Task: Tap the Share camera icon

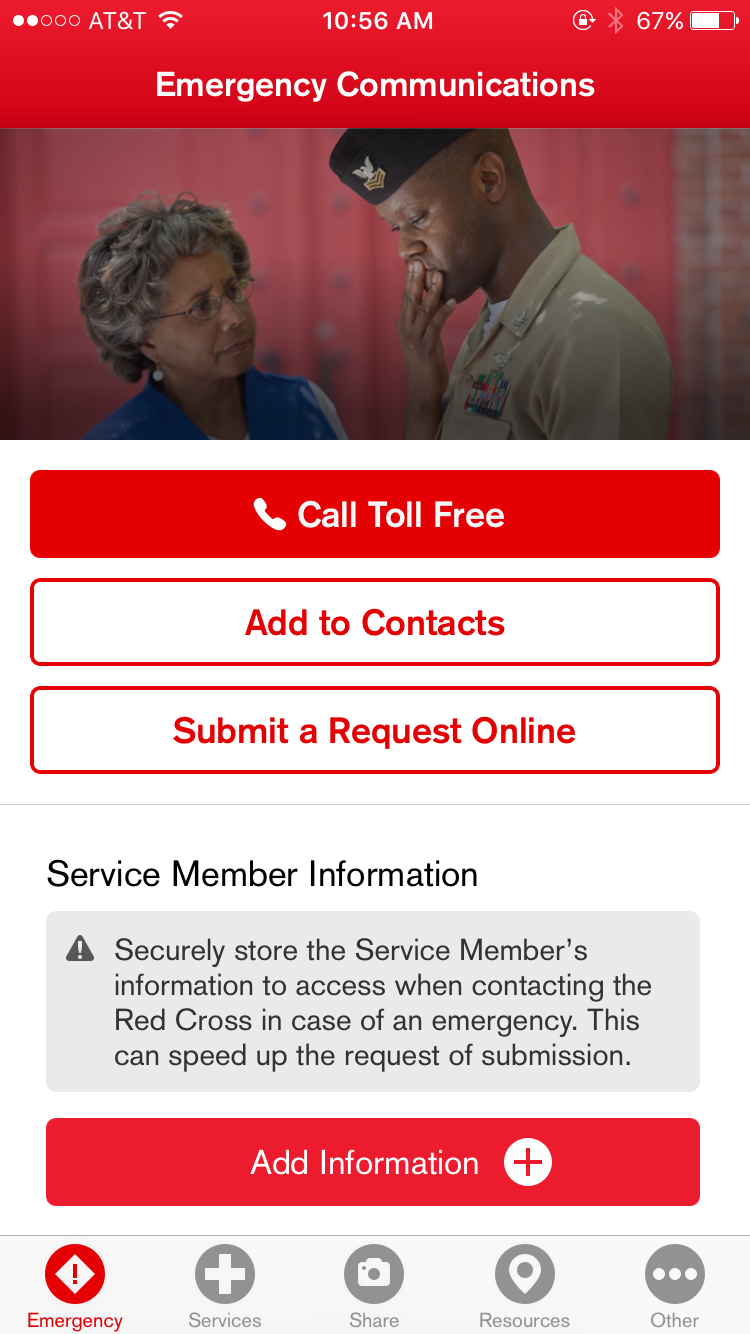Action: [374, 1272]
